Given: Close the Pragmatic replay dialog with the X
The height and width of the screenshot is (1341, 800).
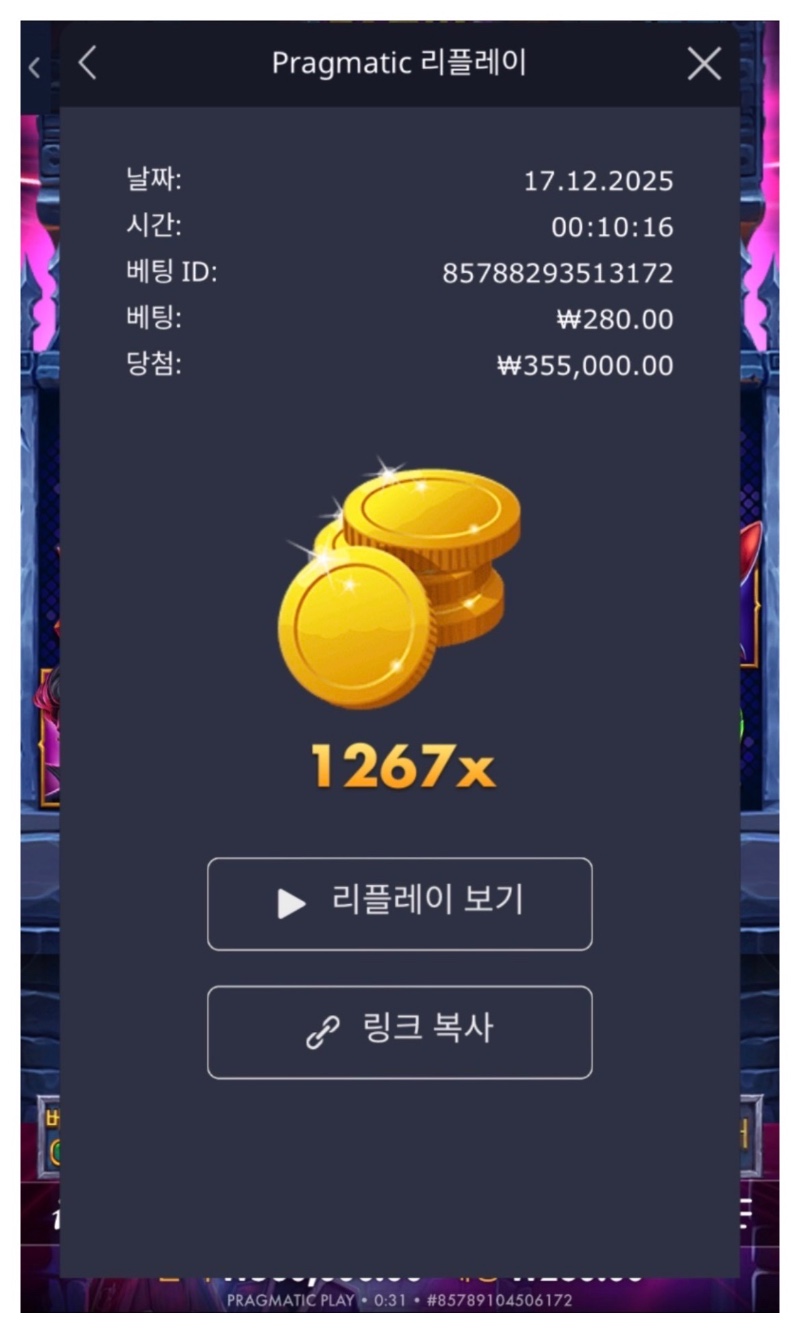Looking at the screenshot, I should coord(704,63).
